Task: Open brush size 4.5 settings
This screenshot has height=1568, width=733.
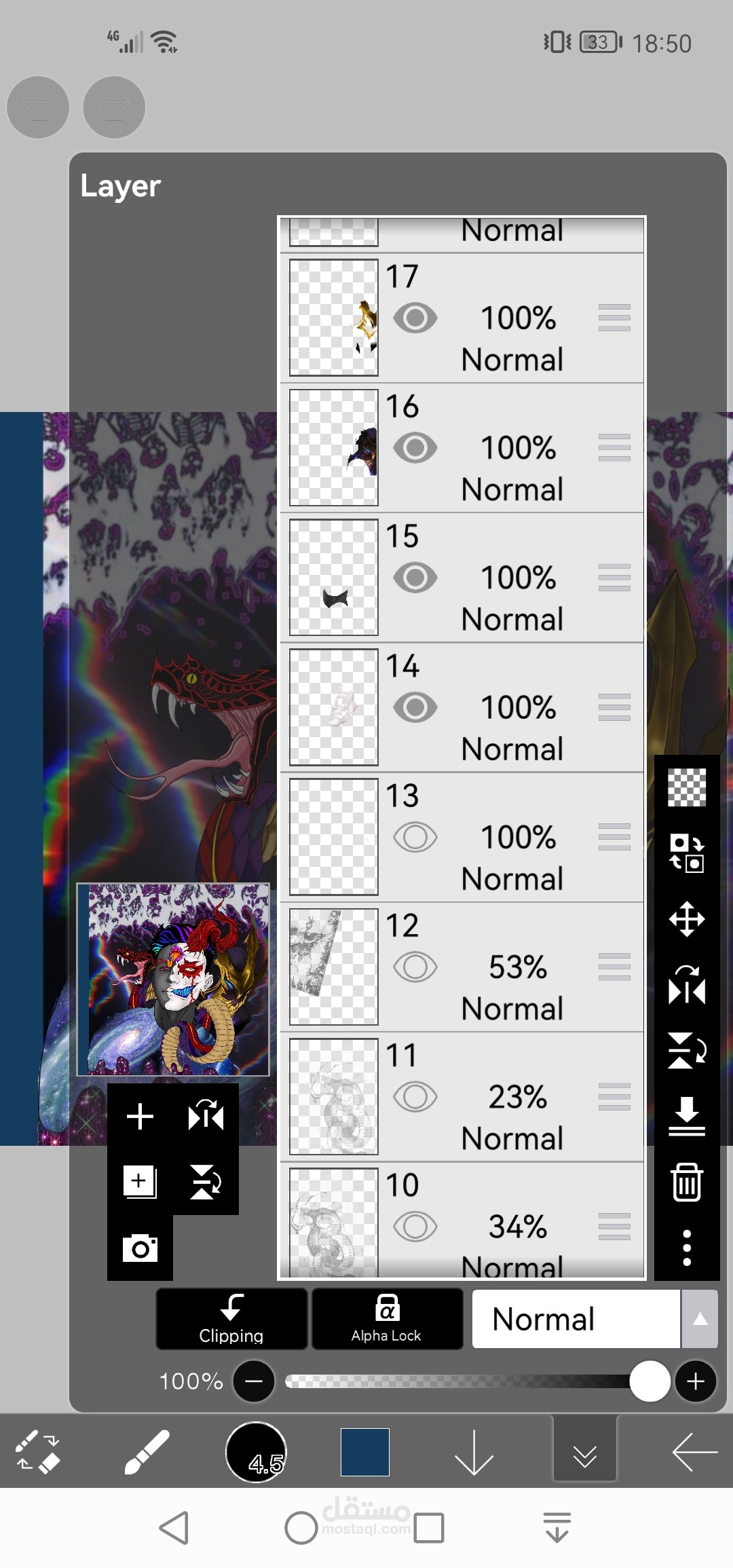Action: pyautogui.click(x=256, y=1452)
